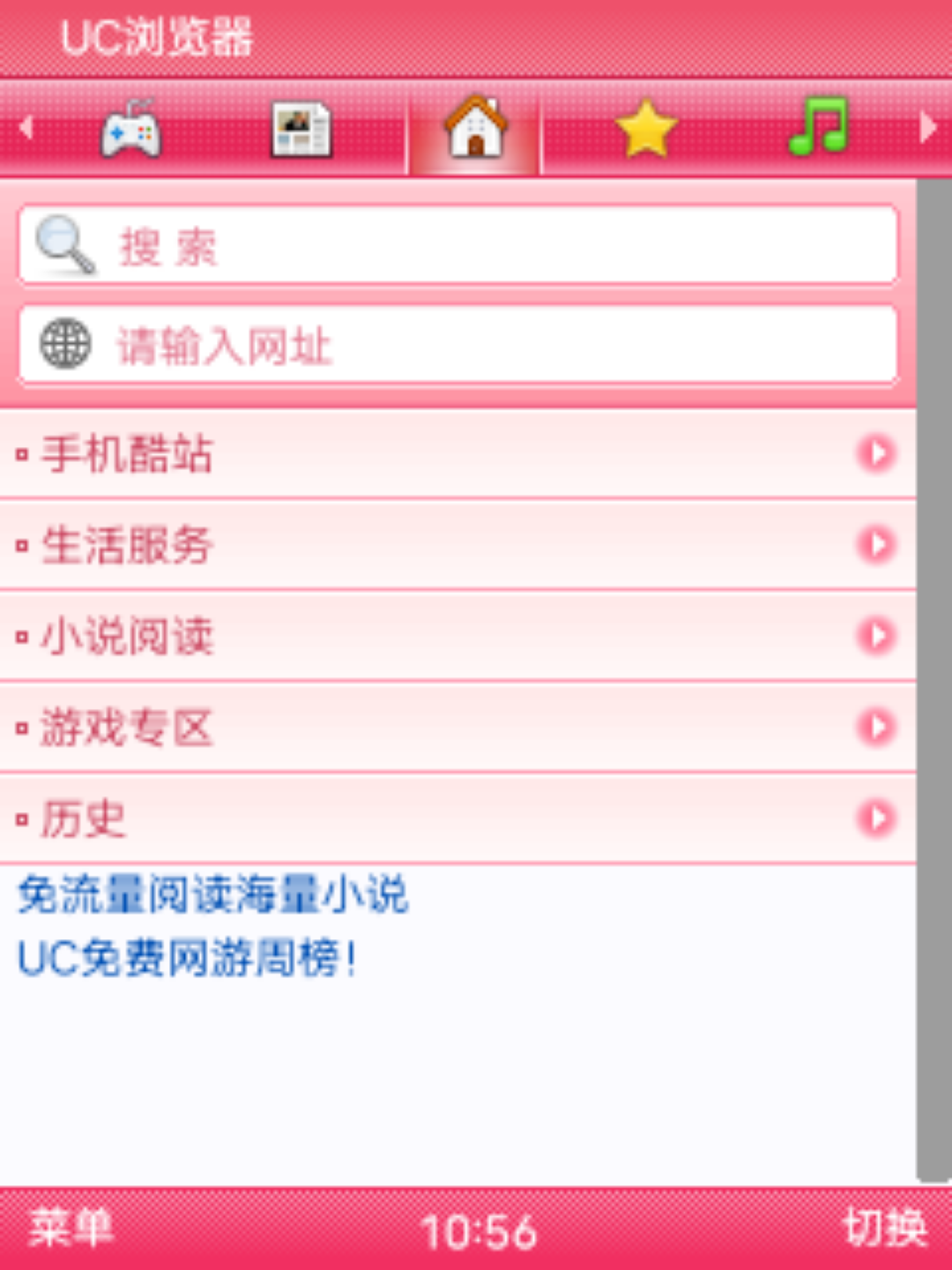Open link 免流量阅读海量小说

click(212, 895)
